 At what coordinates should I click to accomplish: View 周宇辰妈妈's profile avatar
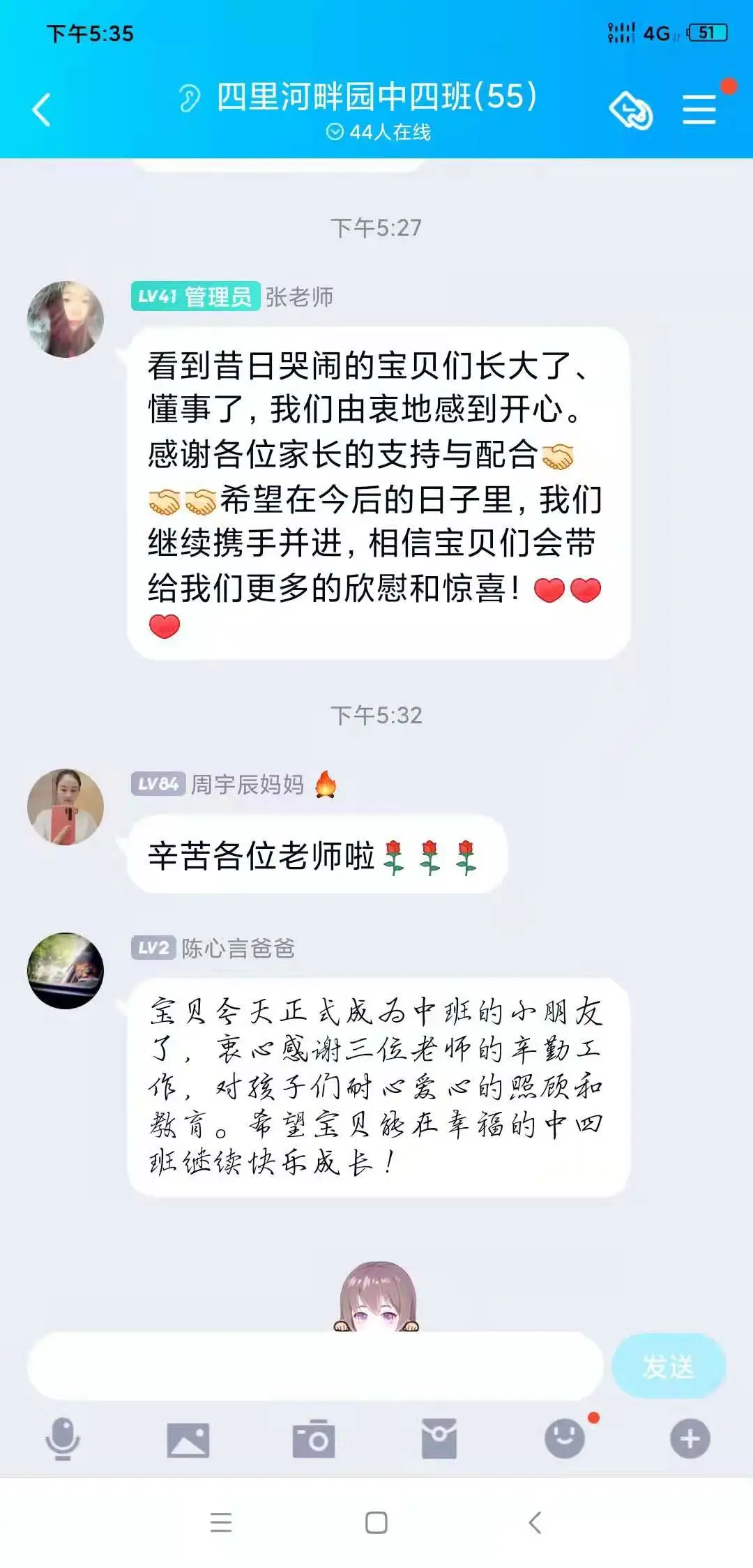(x=66, y=807)
